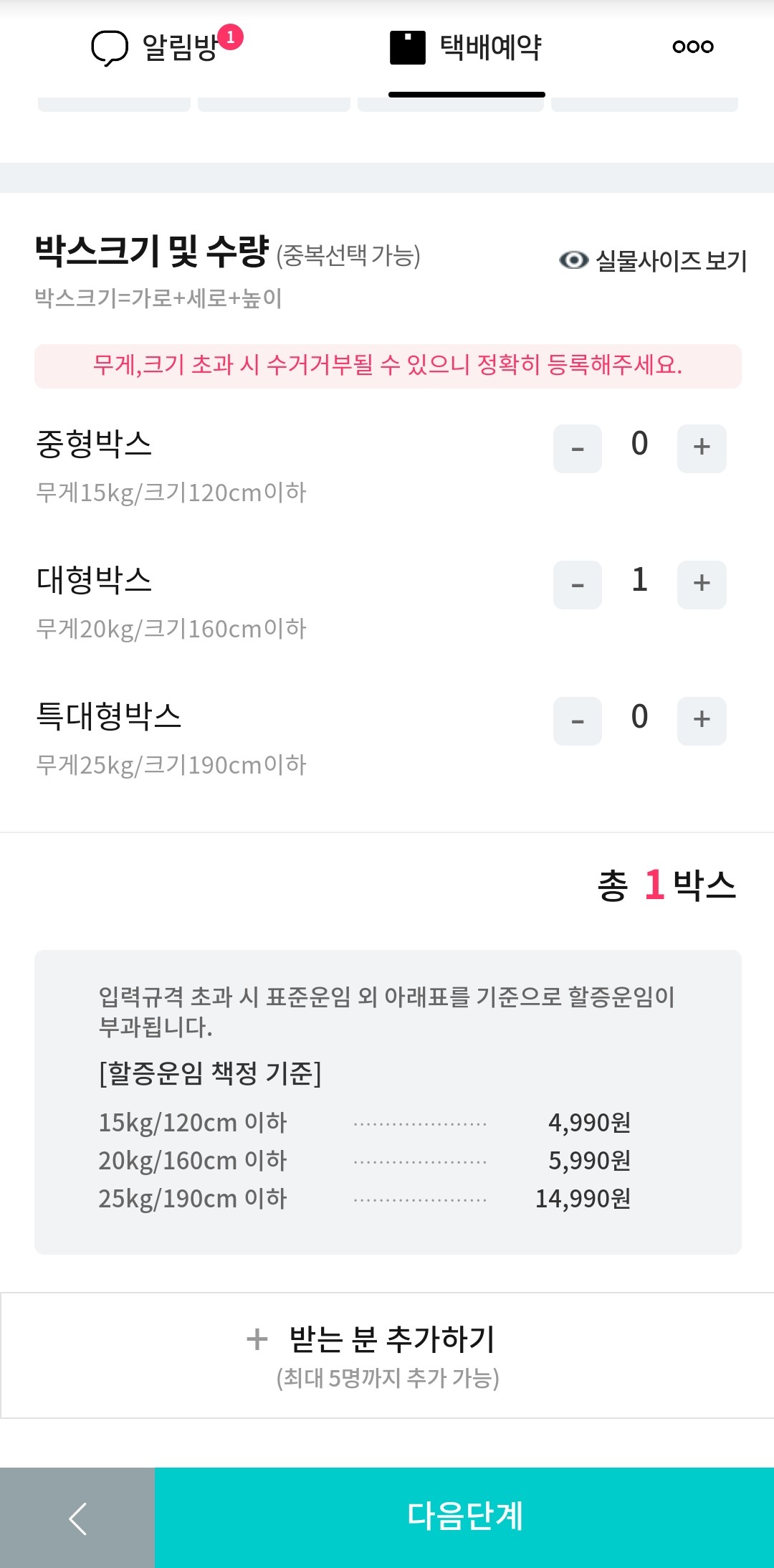This screenshot has width=774, height=1568.
Task: Click the plus icon next to 받는 분 추가하기
Action: (256, 1339)
